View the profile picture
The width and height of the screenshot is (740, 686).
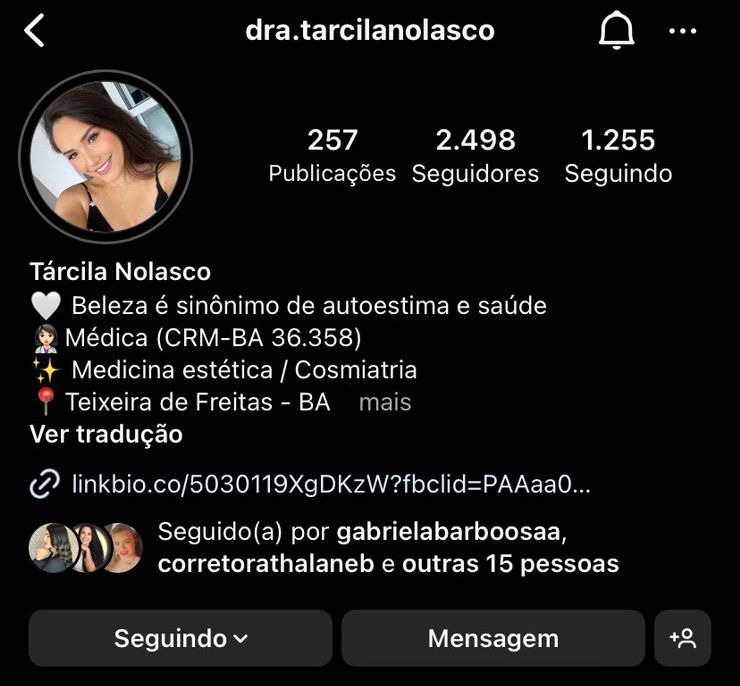pyautogui.click(x=105, y=156)
